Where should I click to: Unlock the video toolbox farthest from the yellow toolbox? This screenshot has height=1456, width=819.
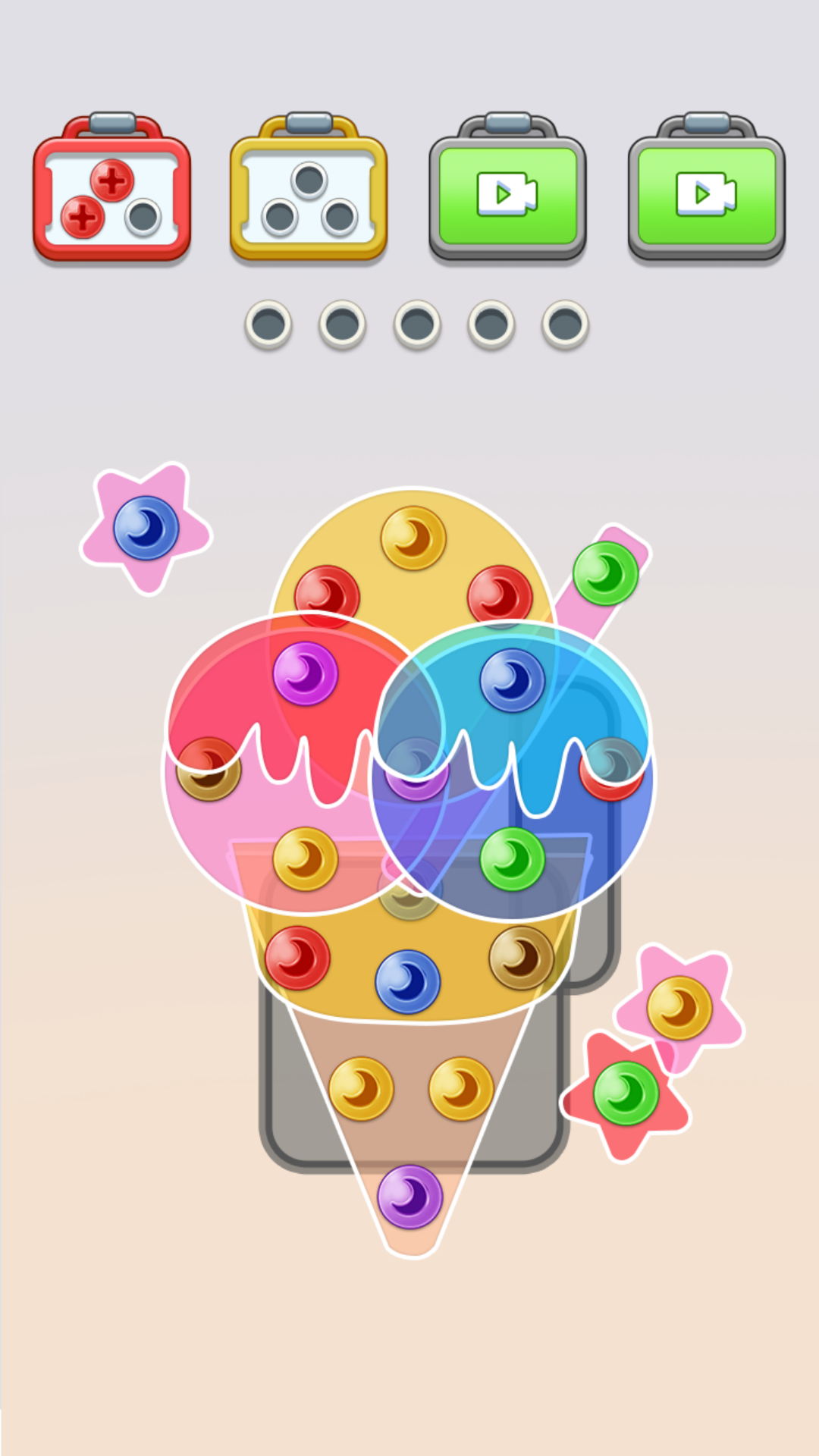706,195
